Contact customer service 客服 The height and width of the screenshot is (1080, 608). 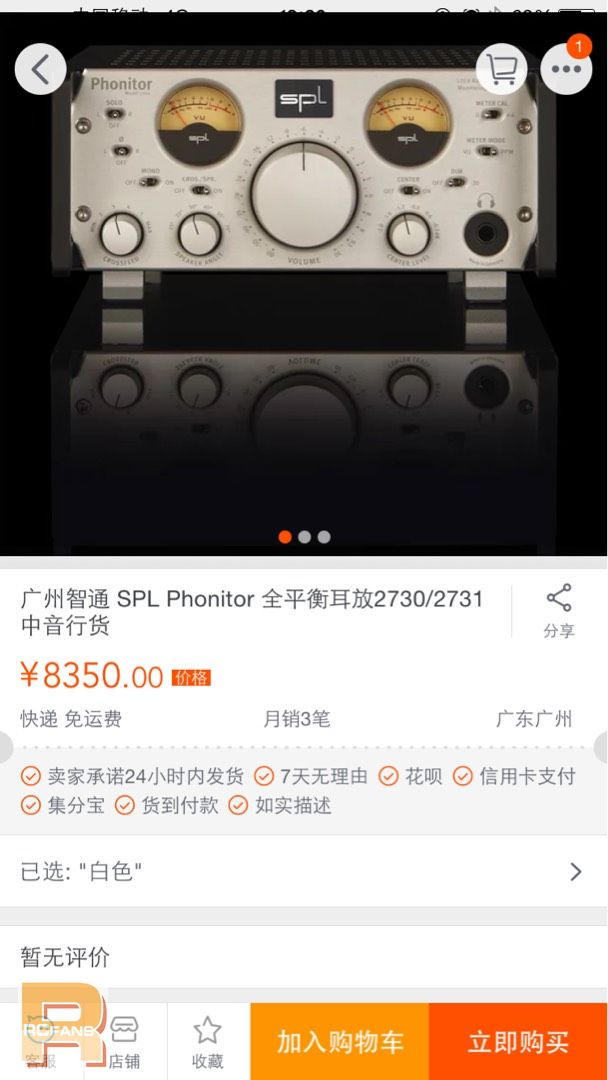[41, 1041]
